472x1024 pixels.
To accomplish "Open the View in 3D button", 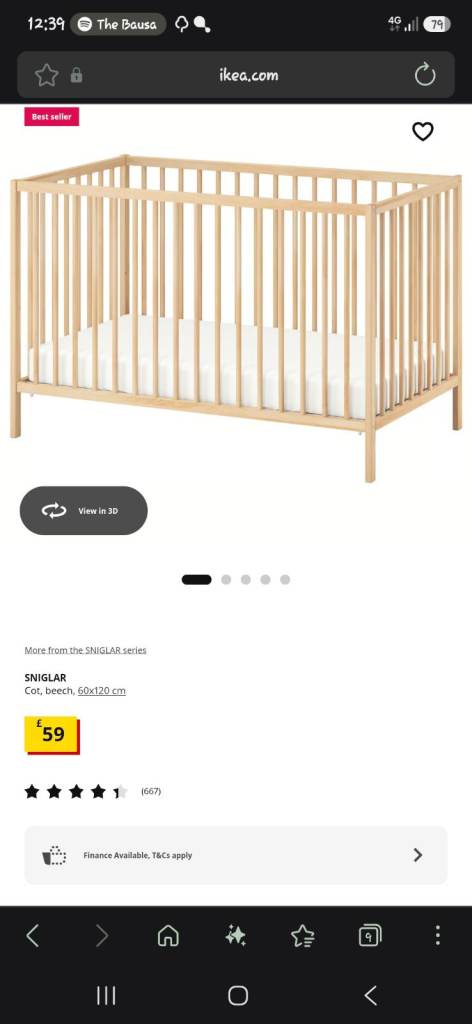I will click(x=84, y=511).
